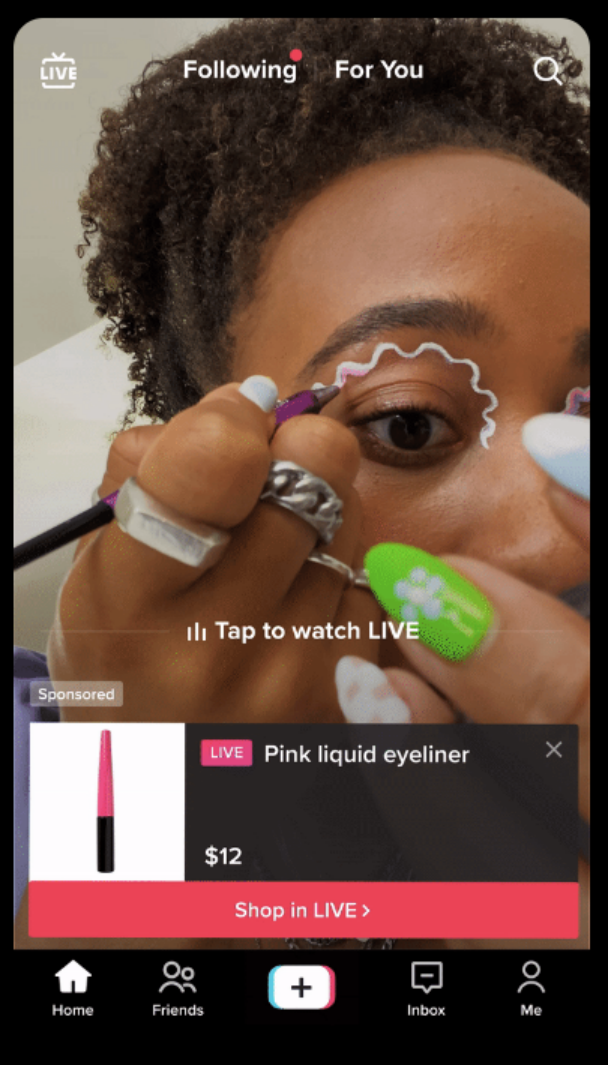Go to the Home tab
The width and height of the screenshot is (608, 1065).
73,989
